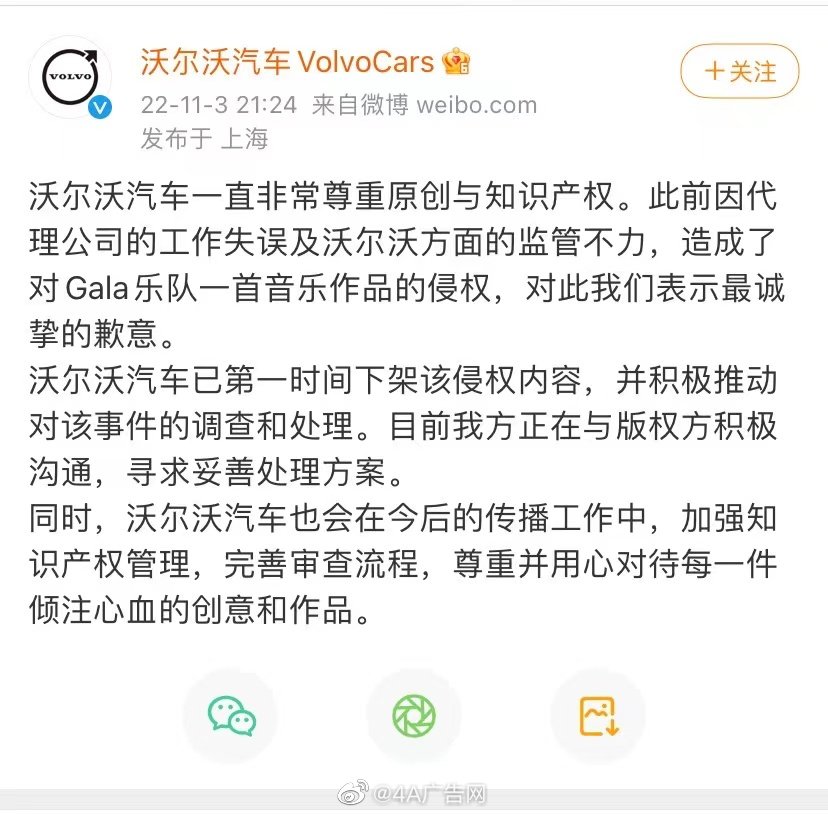
Task: Share the post to WeChat
Action: (x=231, y=716)
